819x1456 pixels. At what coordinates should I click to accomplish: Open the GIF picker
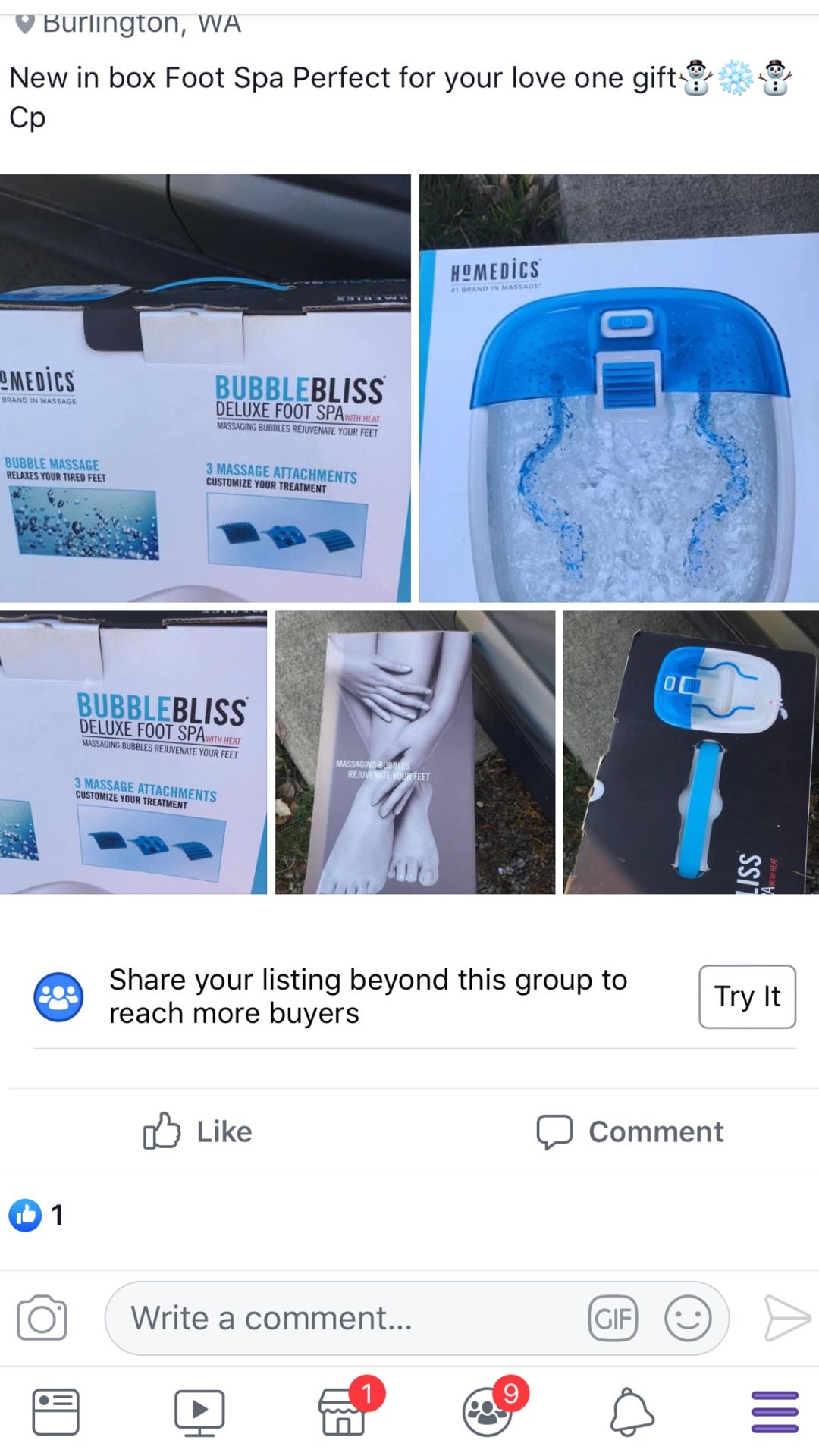613,1319
